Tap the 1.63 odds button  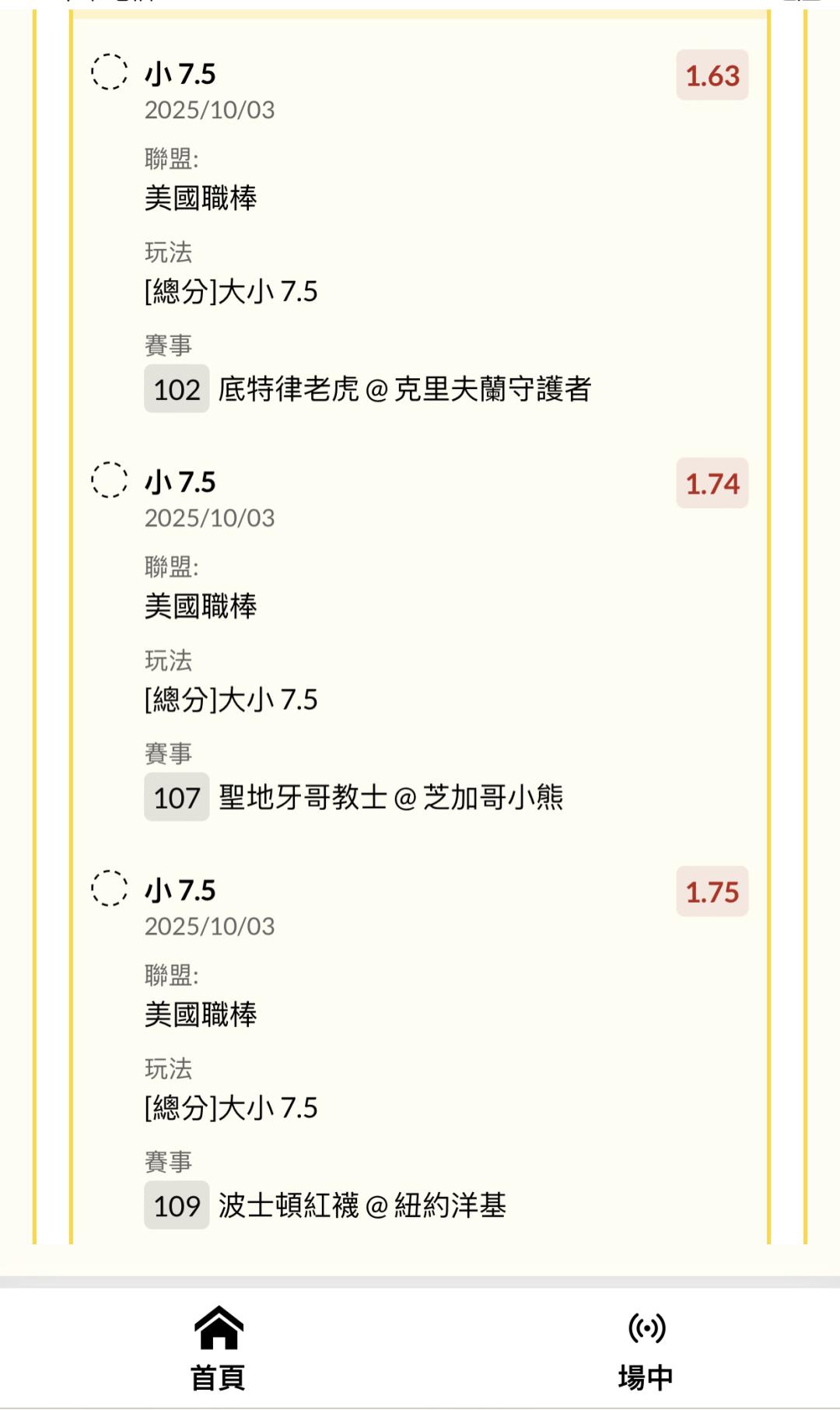click(x=712, y=75)
